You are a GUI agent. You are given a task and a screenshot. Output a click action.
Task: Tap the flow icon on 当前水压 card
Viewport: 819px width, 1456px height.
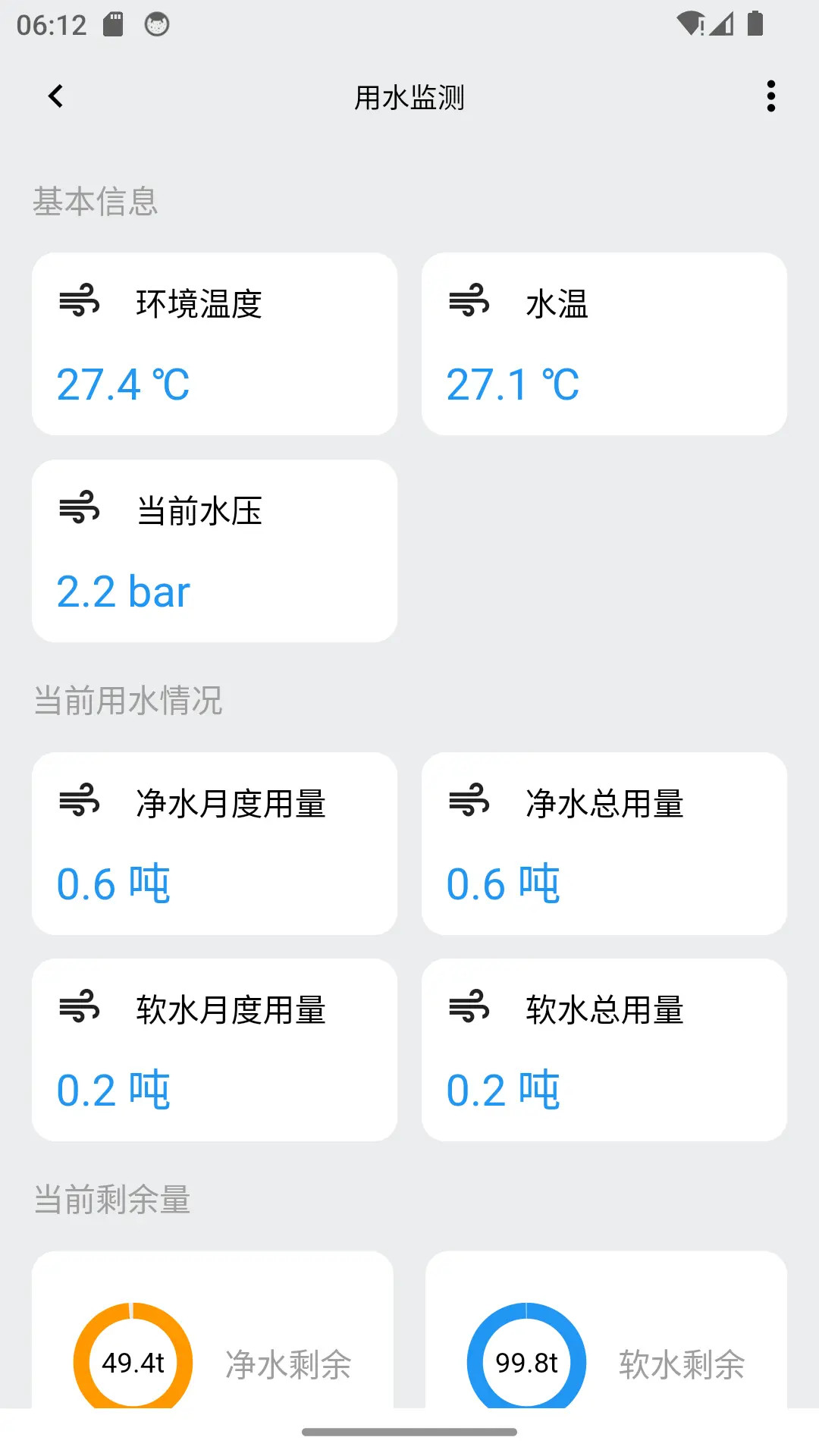[x=79, y=508]
